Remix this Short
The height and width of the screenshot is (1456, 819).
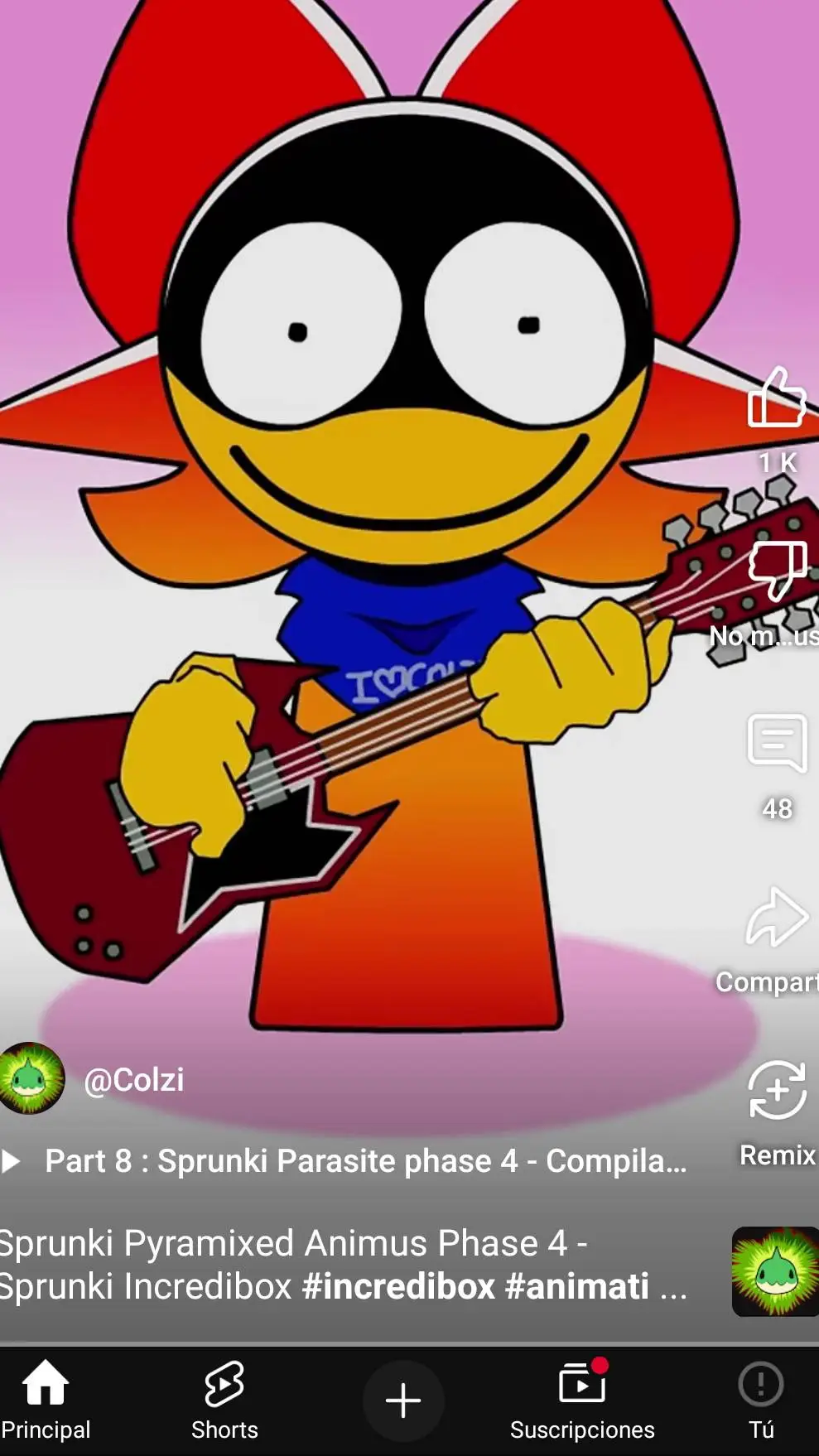click(776, 1092)
